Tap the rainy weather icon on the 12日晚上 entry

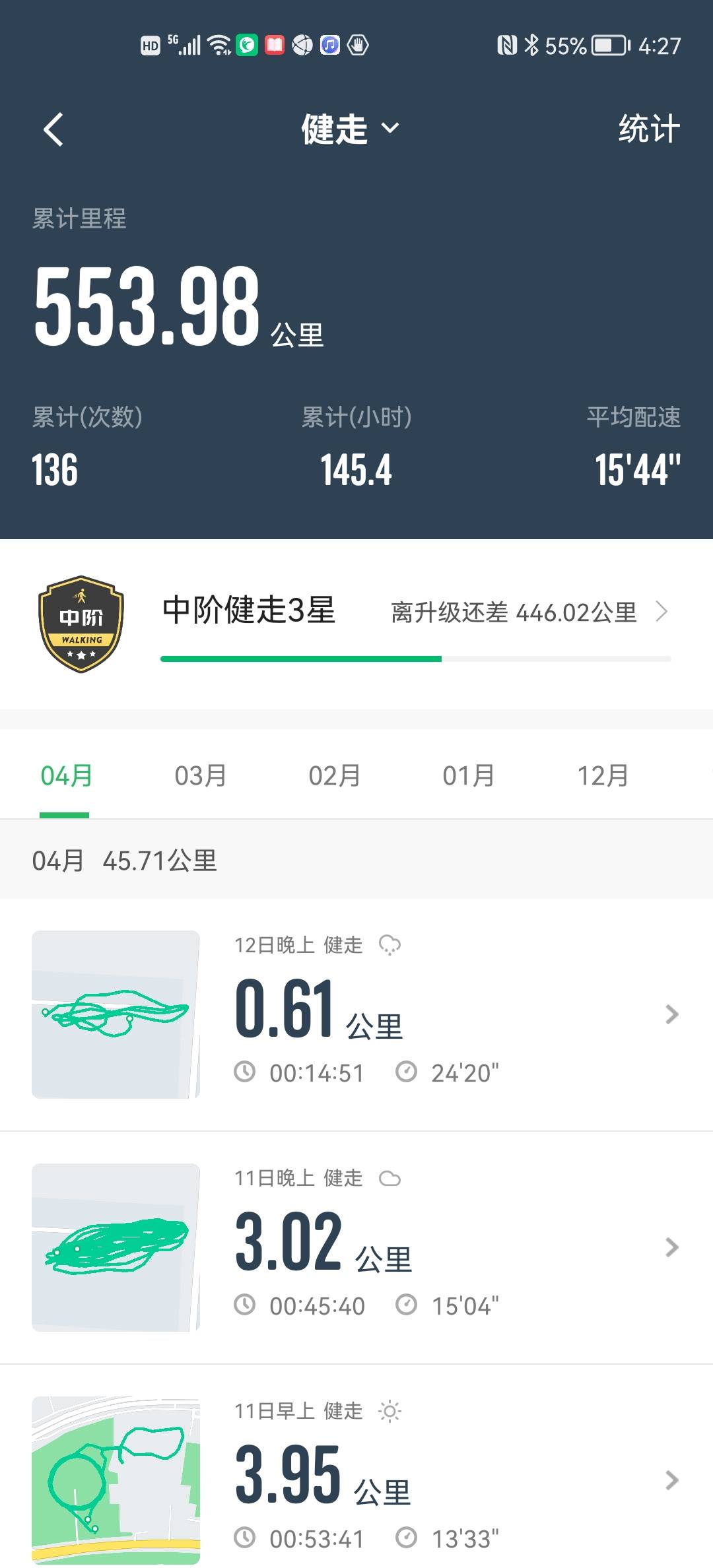pyautogui.click(x=390, y=945)
